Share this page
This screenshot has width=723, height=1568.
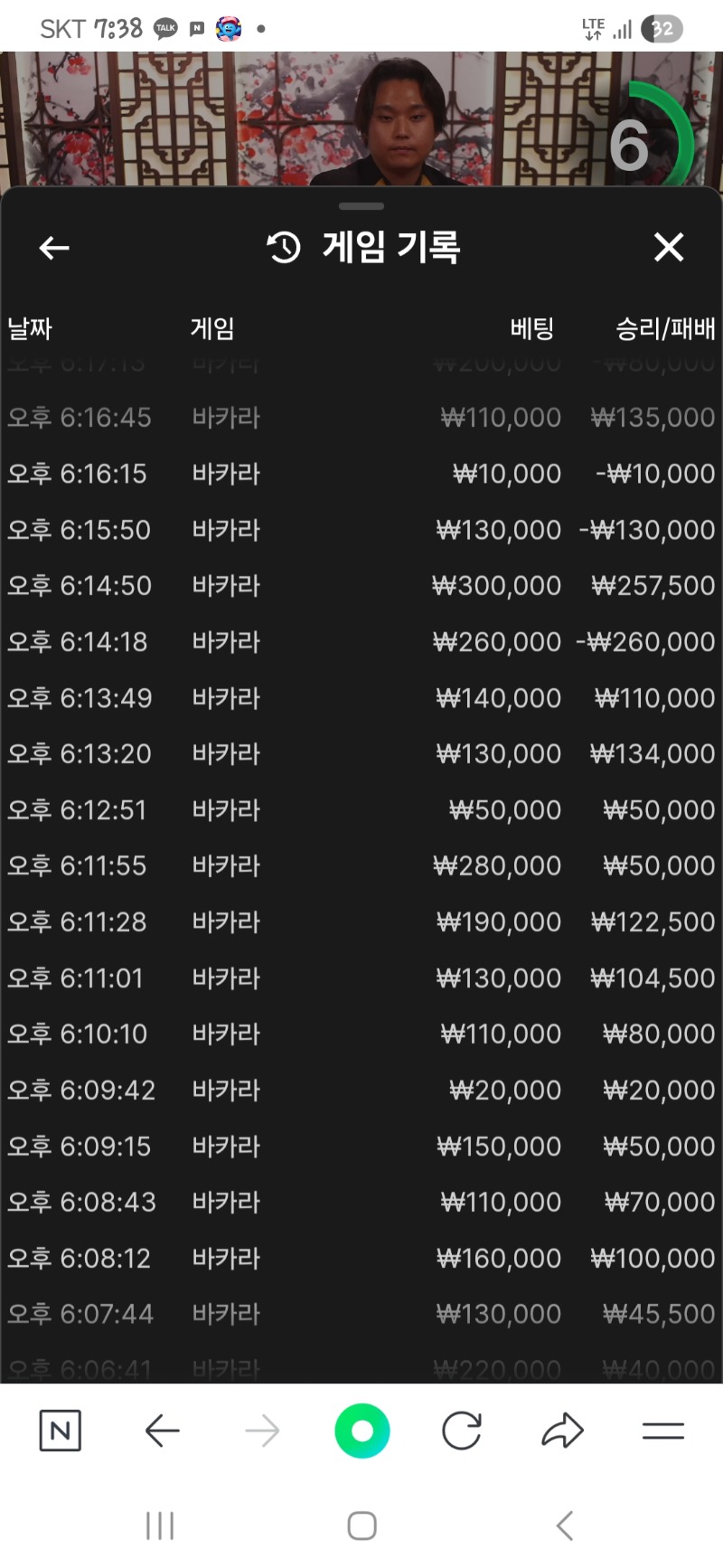click(562, 1431)
